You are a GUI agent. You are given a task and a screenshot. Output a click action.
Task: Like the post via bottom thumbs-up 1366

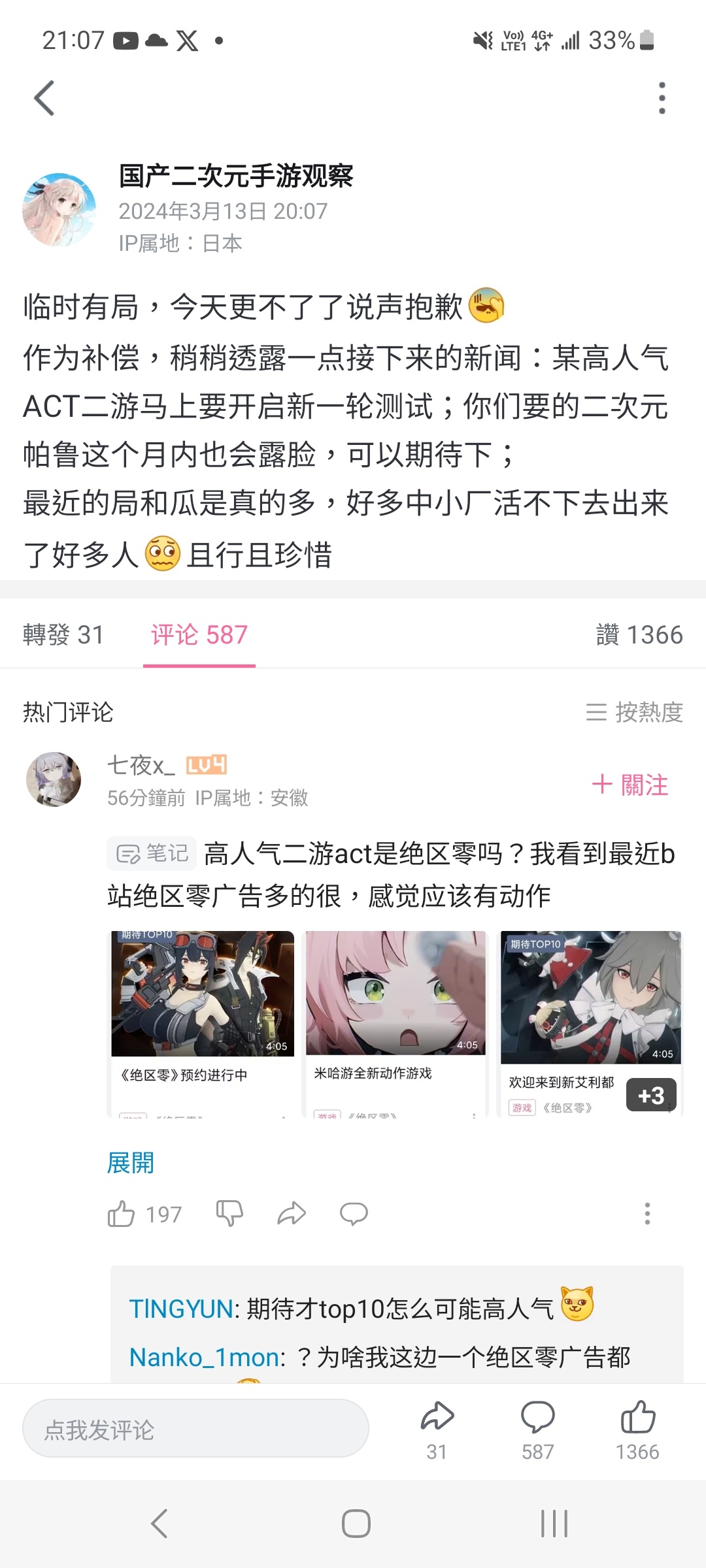coord(637,1429)
